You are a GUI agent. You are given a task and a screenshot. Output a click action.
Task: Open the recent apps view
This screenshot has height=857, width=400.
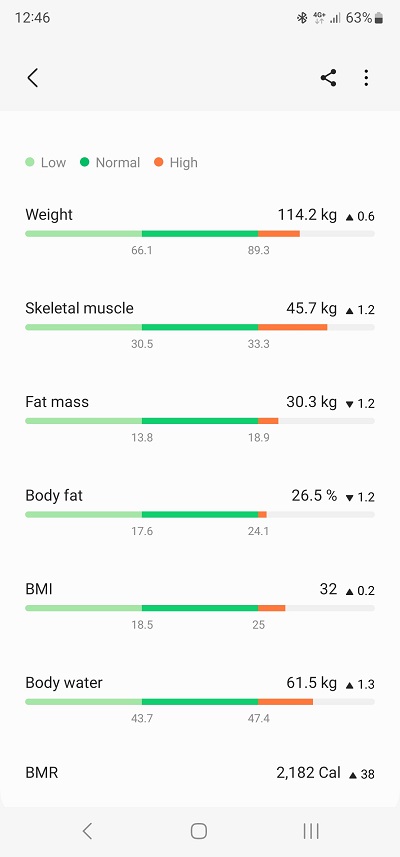pyautogui.click(x=311, y=831)
